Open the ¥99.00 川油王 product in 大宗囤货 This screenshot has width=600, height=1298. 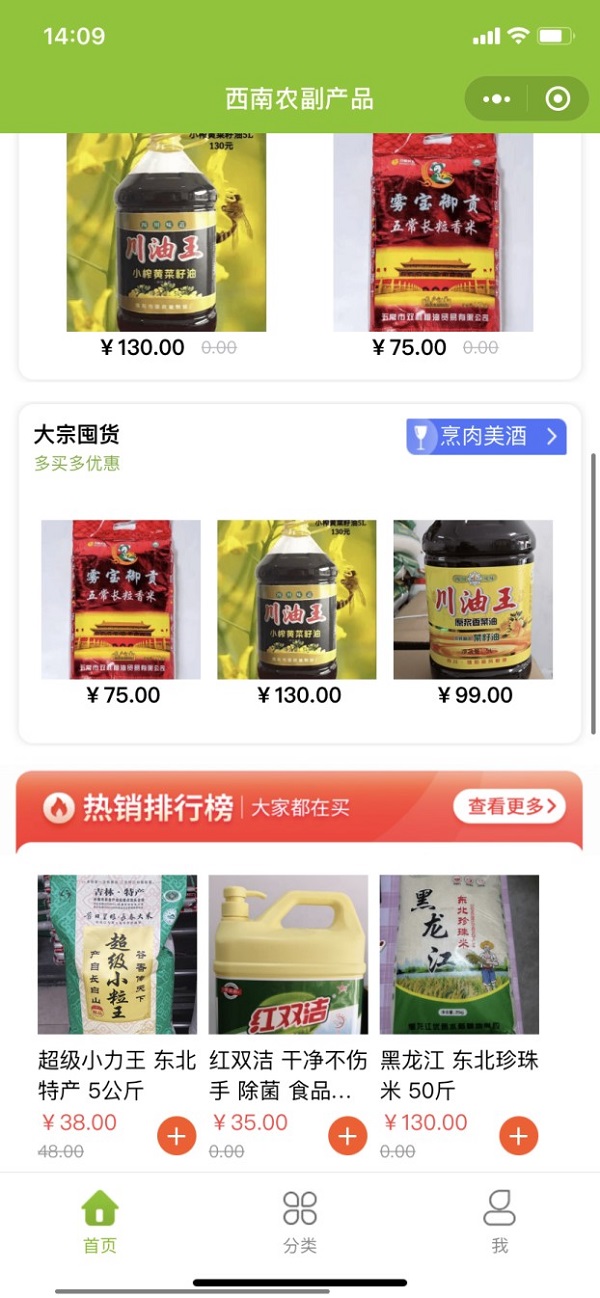[473, 600]
